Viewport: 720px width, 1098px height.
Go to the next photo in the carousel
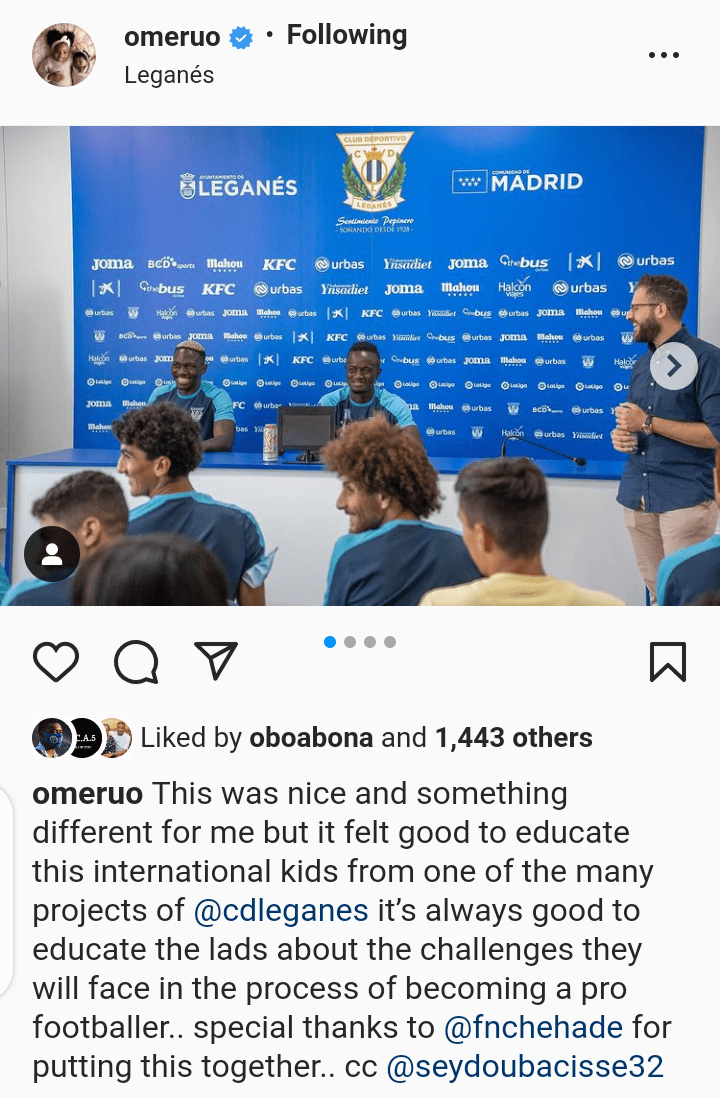coord(673,366)
